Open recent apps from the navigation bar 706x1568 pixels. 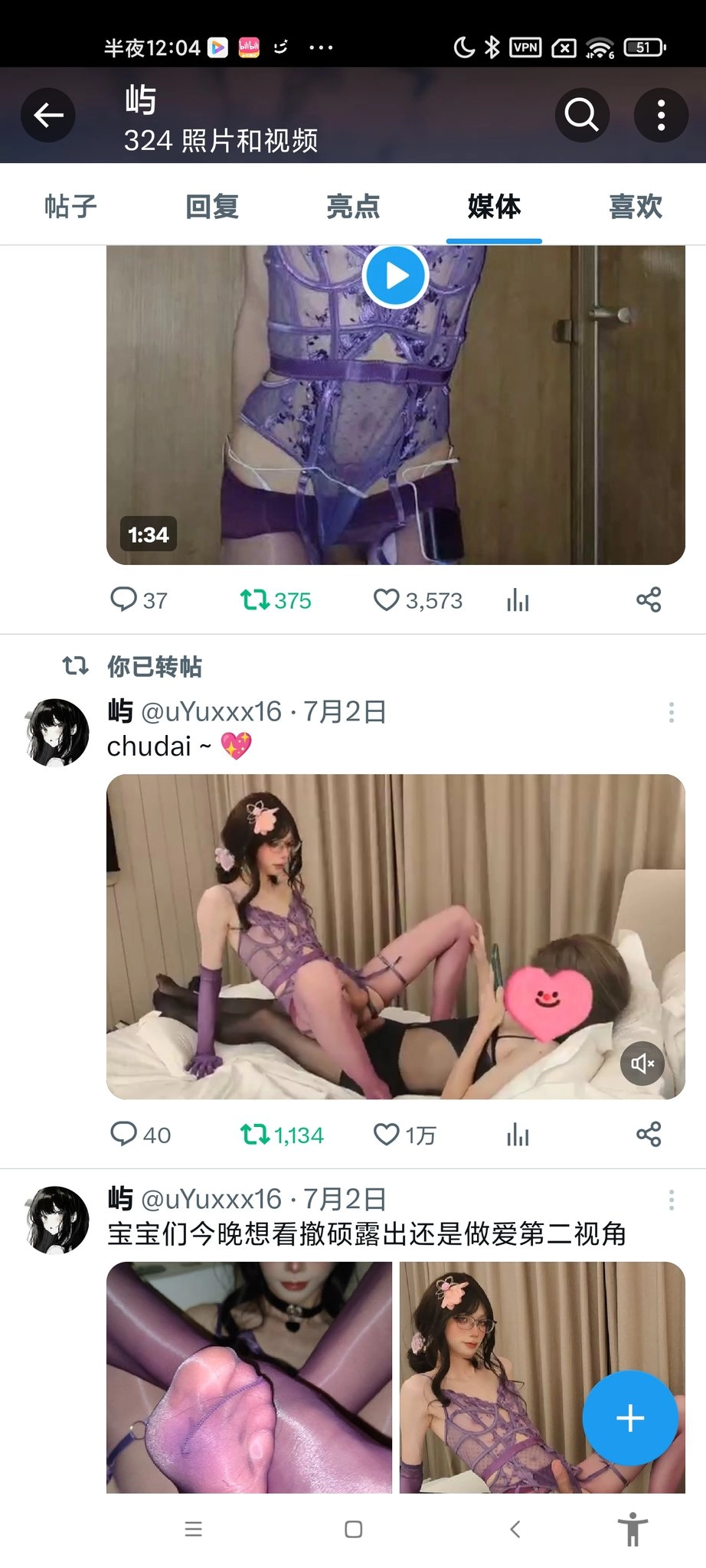pyautogui.click(x=194, y=1529)
